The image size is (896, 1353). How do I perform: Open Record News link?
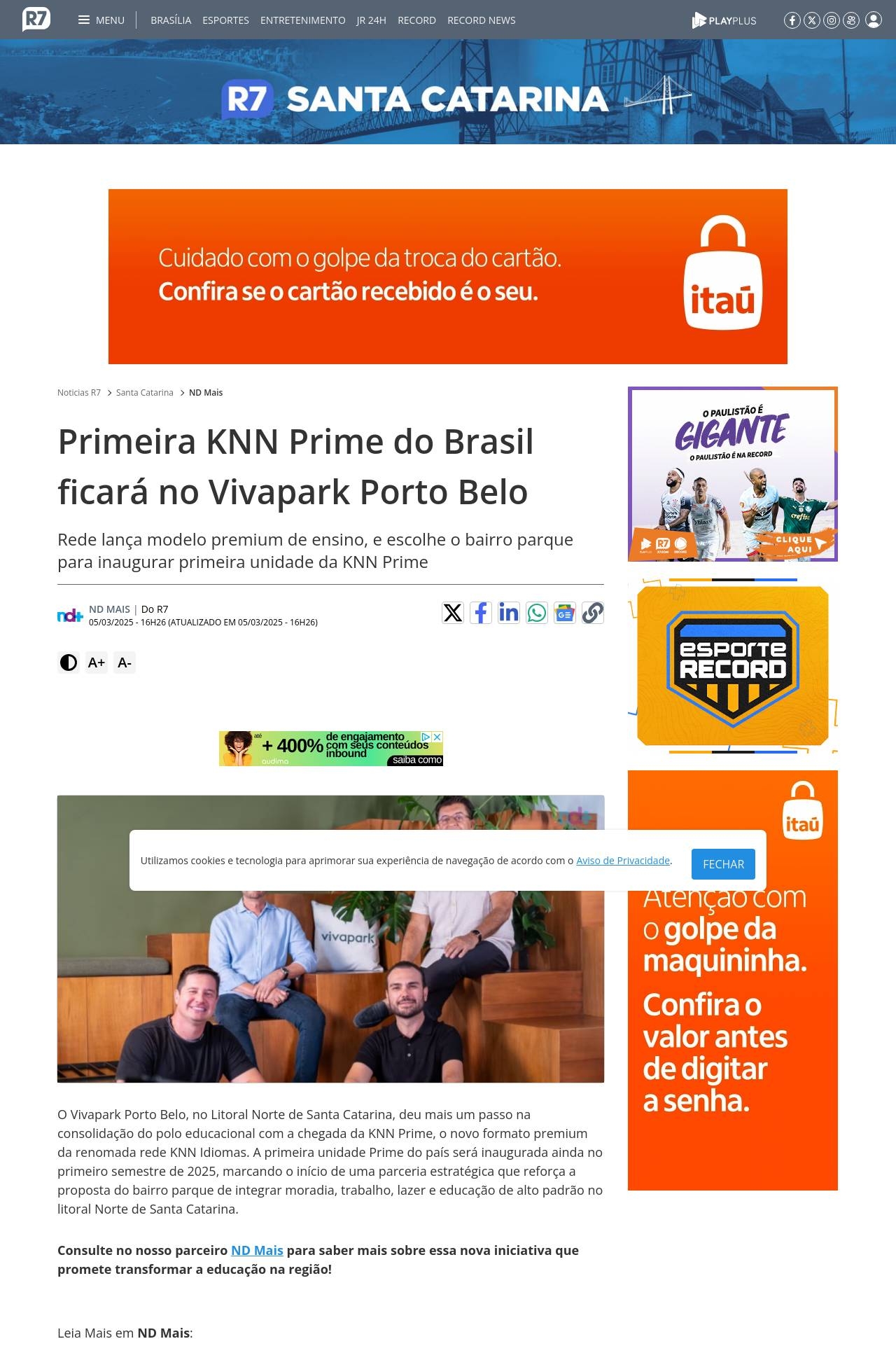coord(481,20)
